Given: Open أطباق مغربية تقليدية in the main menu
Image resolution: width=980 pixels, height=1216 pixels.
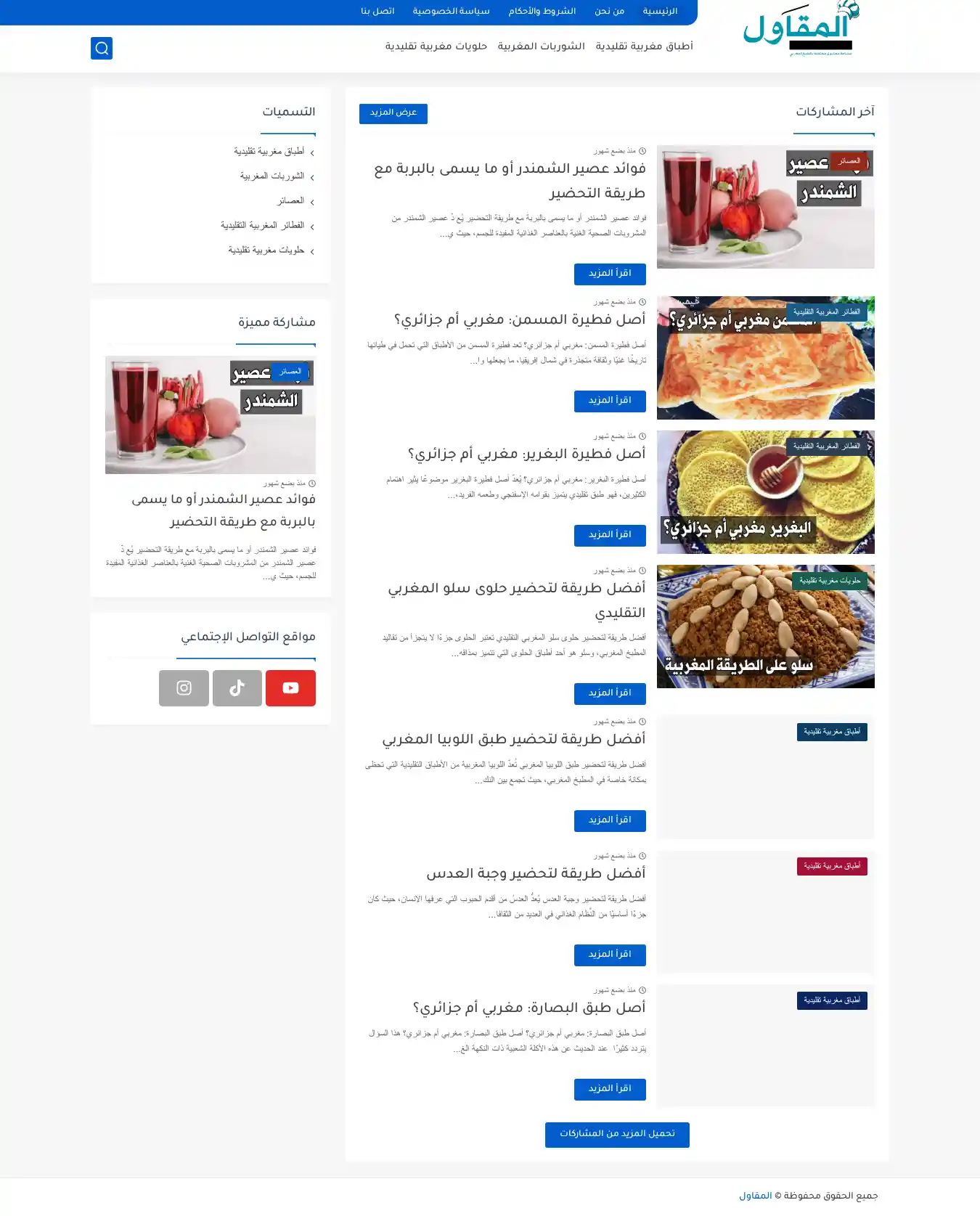Looking at the screenshot, I should pos(644,46).
